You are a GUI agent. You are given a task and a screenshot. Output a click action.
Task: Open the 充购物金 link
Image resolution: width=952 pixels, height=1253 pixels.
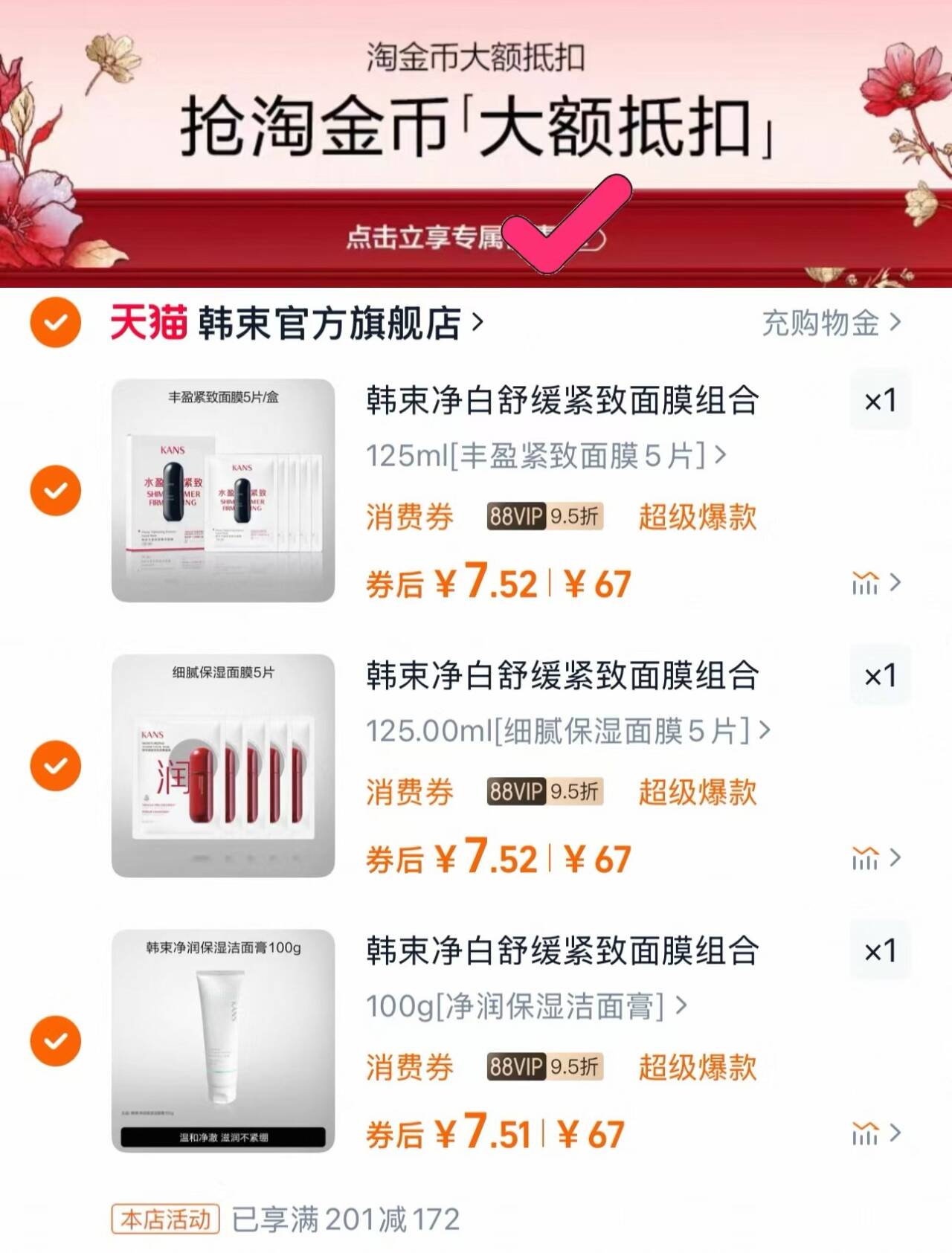(830, 323)
